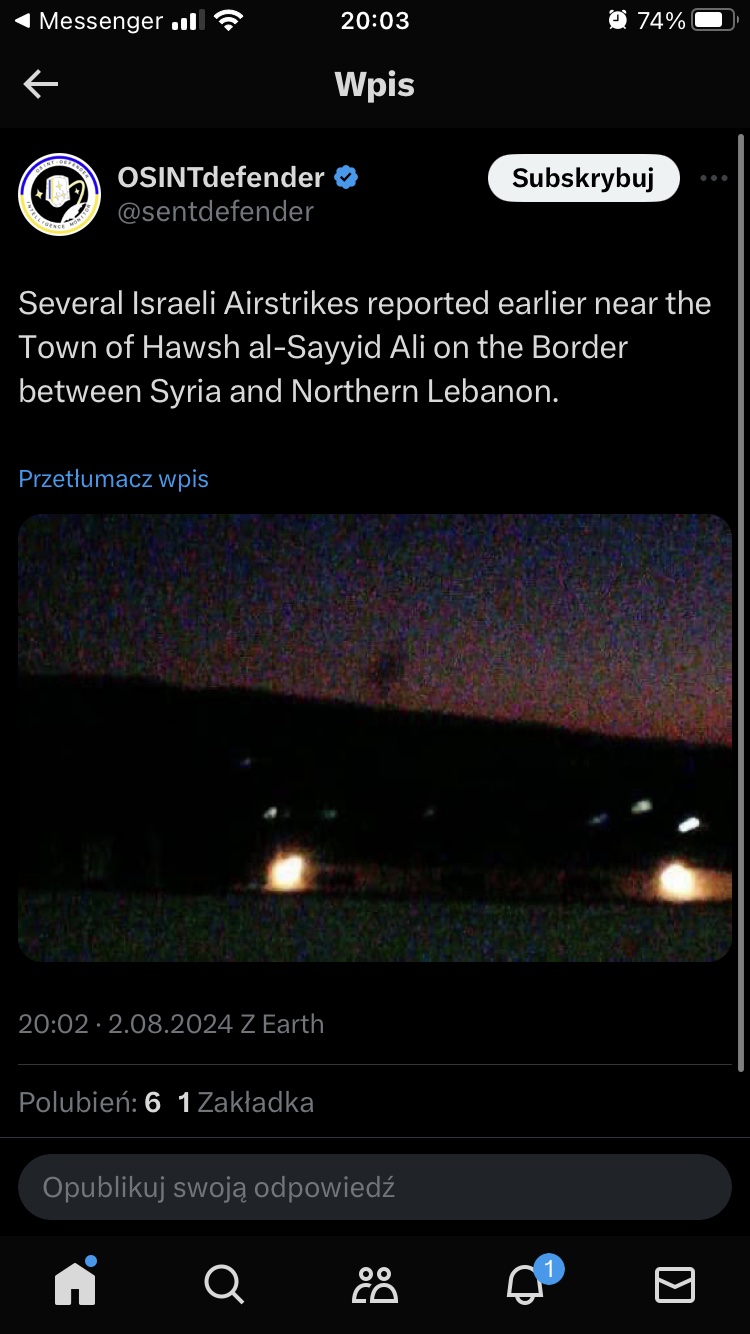Tap the Subskrybuj button
The image size is (750, 1334).
tap(583, 179)
